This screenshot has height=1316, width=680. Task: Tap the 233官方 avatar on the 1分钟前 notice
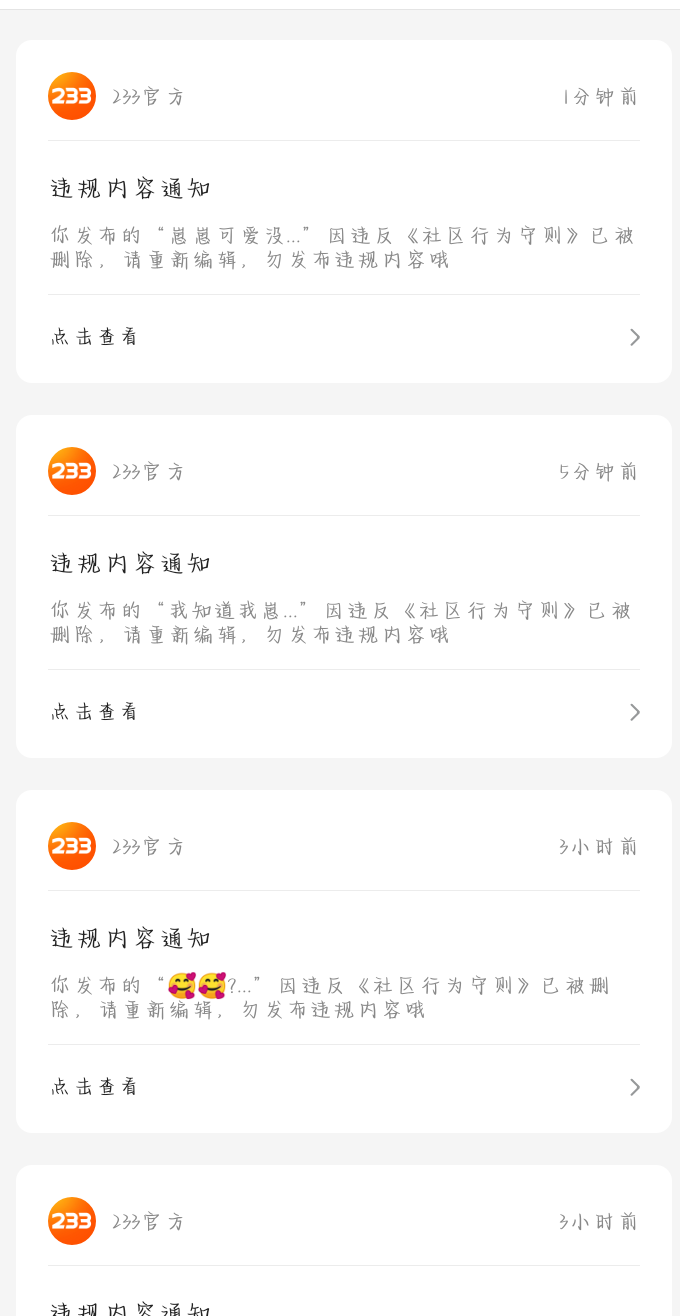tap(72, 96)
